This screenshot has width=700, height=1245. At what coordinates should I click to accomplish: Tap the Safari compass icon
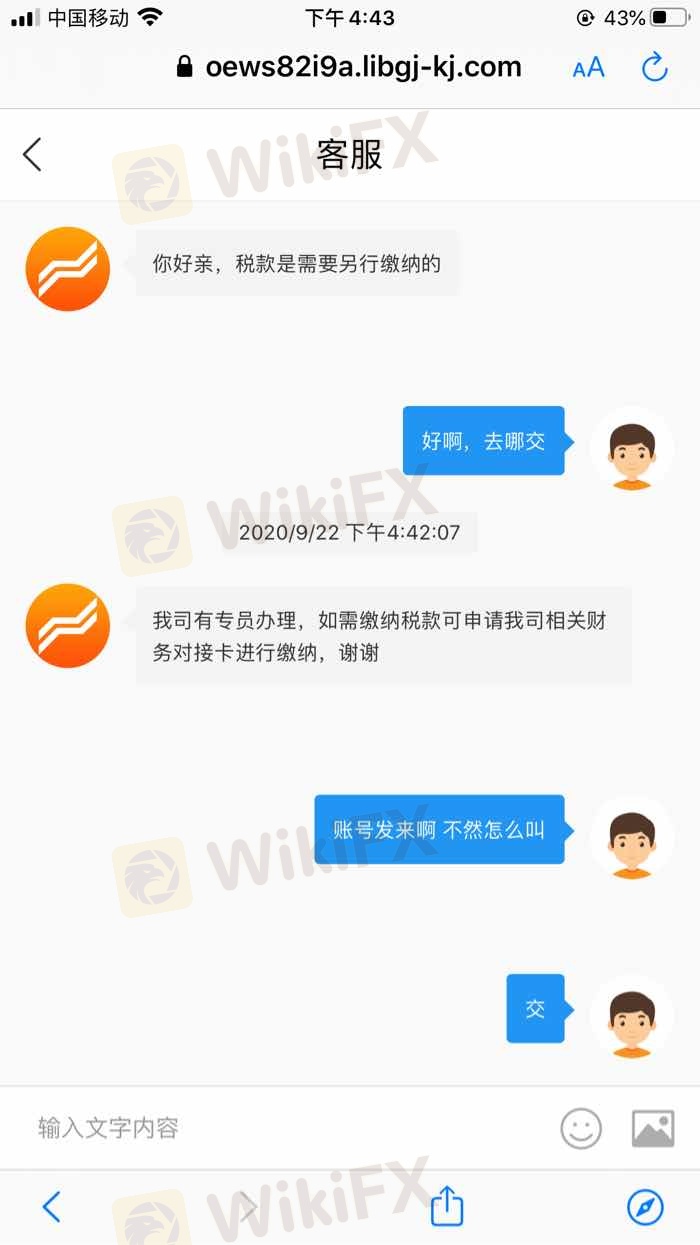[645, 1207]
